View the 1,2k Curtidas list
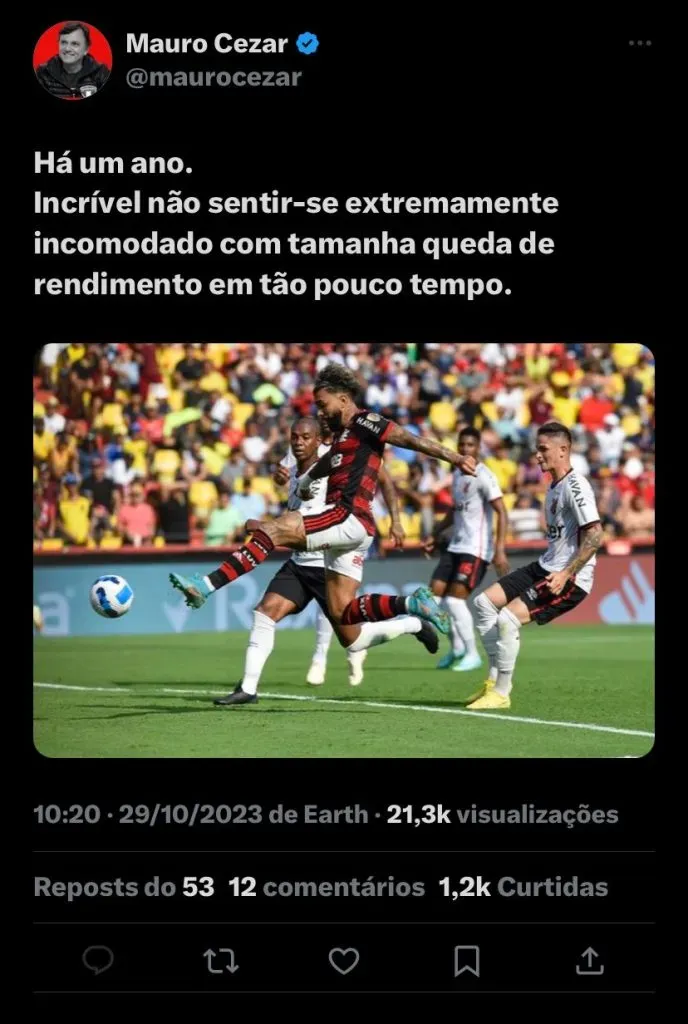 click(523, 887)
